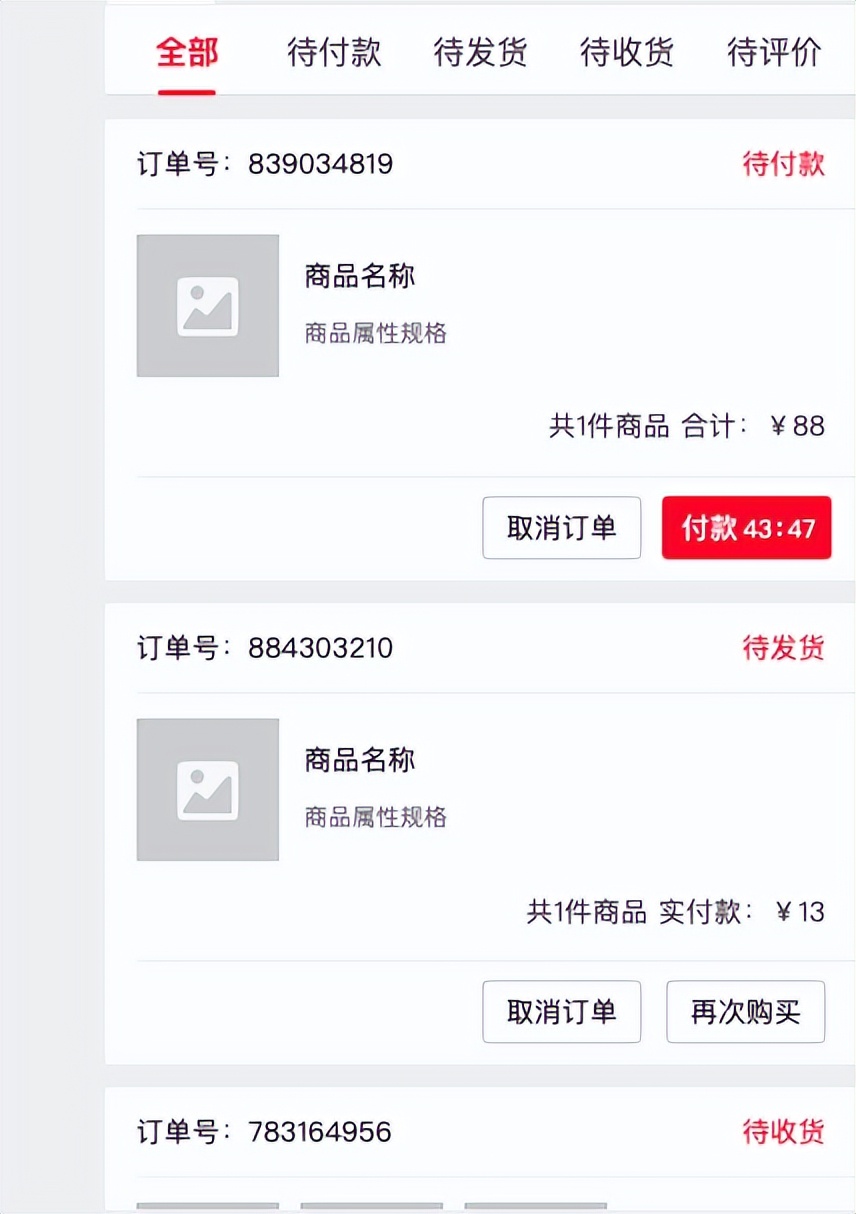The height and width of the screenshot is (1214, 856).
Task: Open the 待付款 tab
Action: pos(334,55)
